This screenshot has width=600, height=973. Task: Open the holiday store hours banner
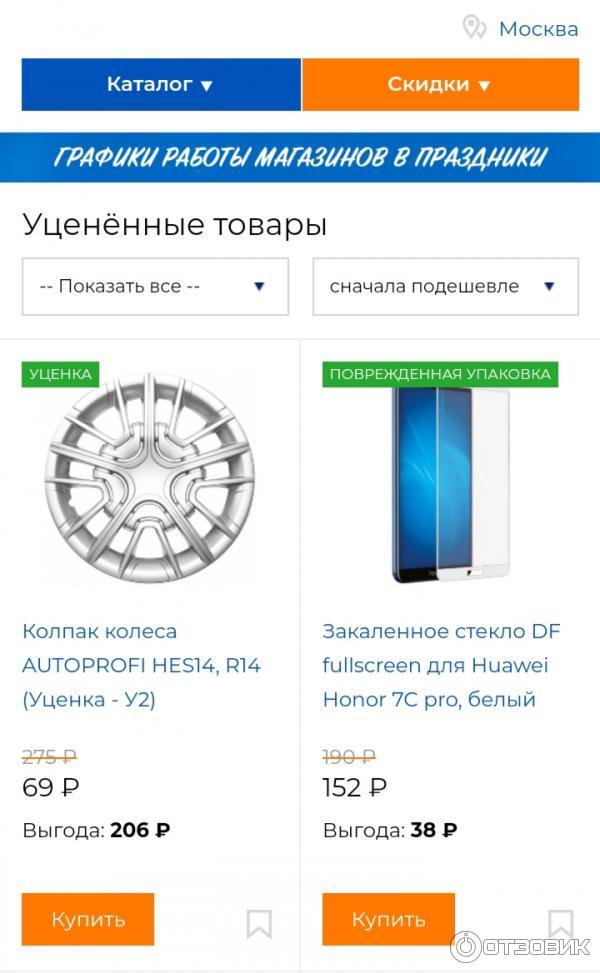click(300, 157)
